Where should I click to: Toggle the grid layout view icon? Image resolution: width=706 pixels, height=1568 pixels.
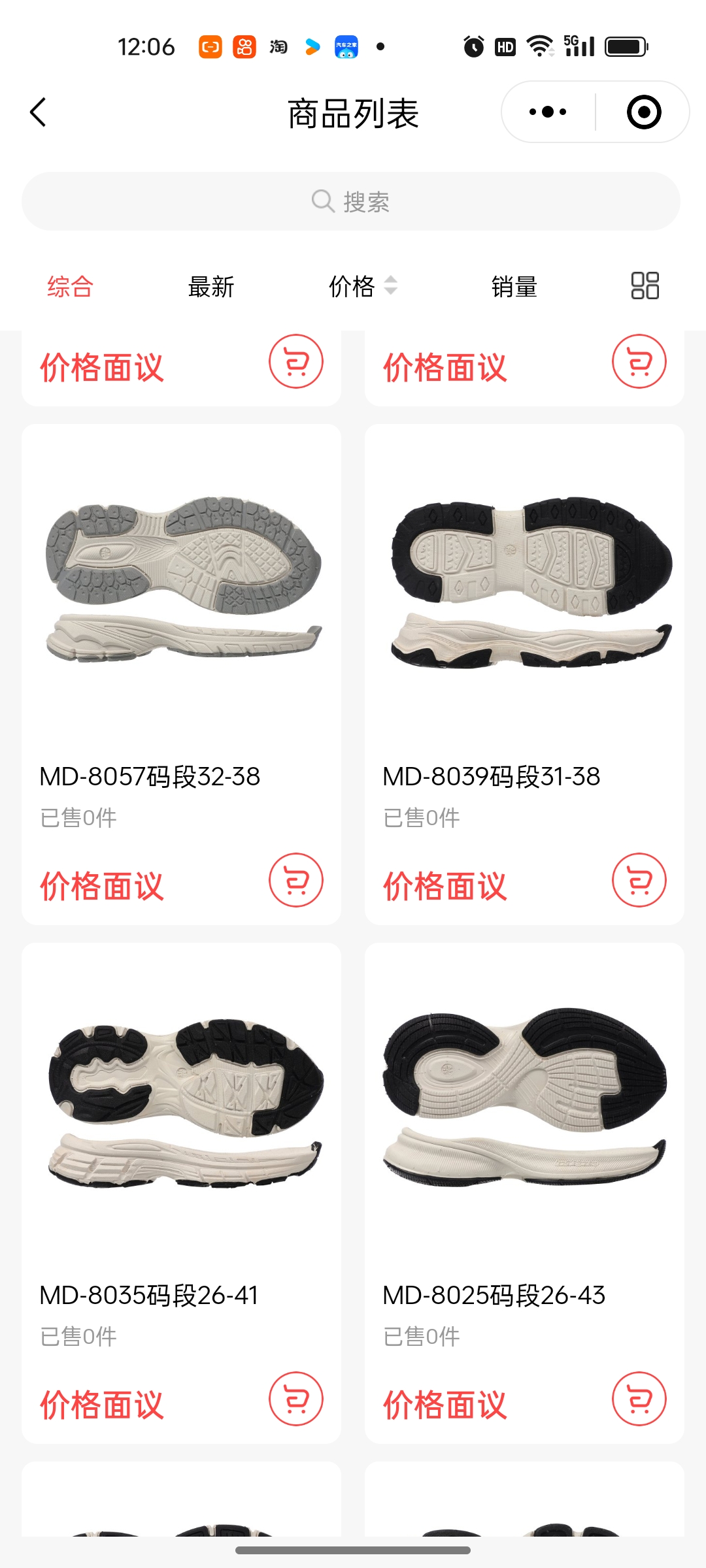click(645, 286)
